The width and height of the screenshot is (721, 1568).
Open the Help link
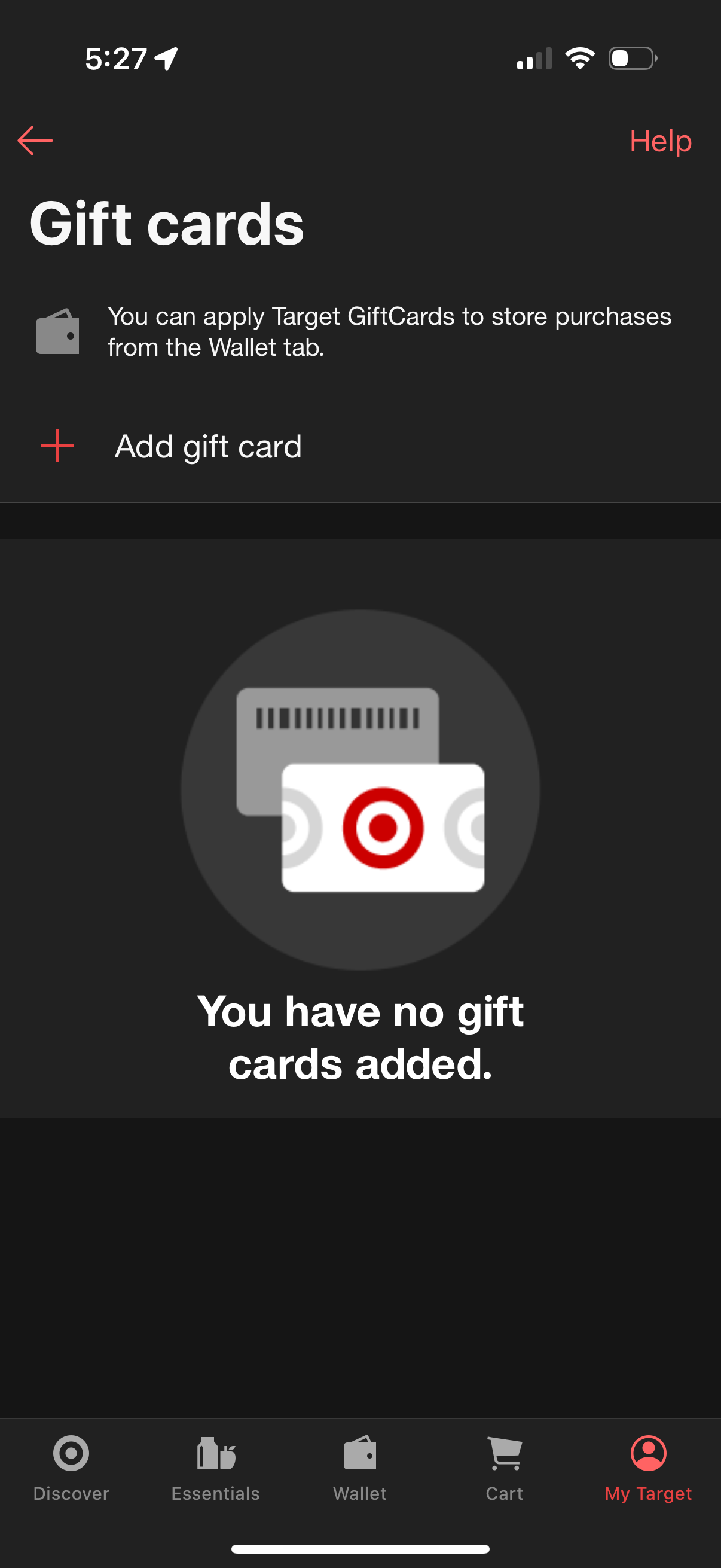(661, 141)
